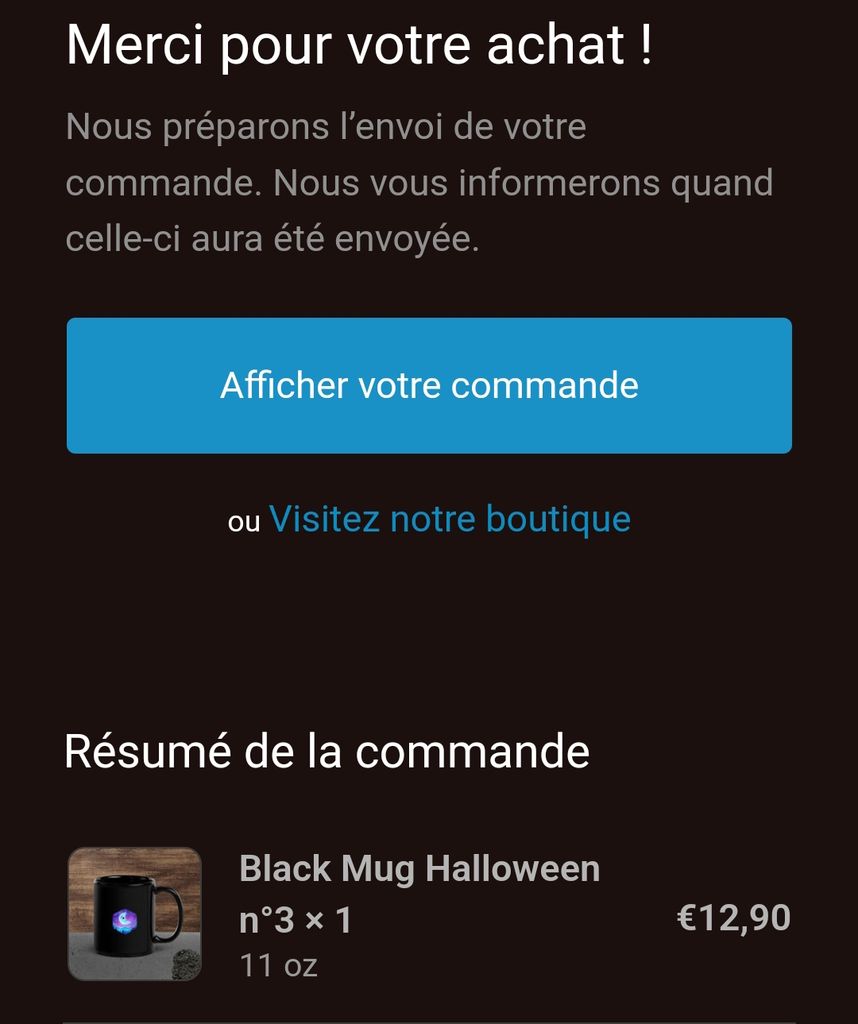Image resolution: width=858 pixels, height=1024 pixels.
Task: Tap the Afficher votre commande button
Action: tap(429, 386)
